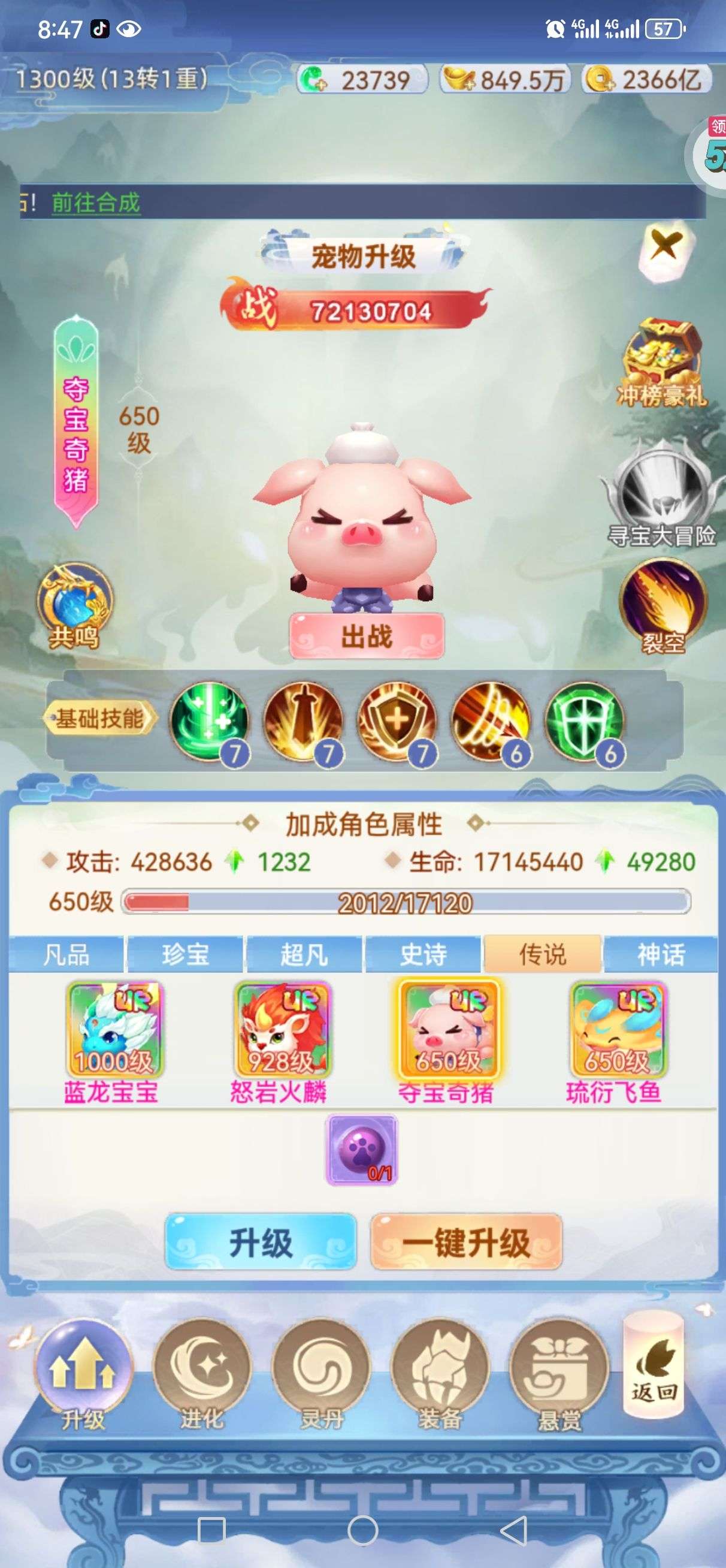The height and width of the screenshot is (1568, 726).
Task: Switch to the 珍宝 tab
Action: pos(185,954)
